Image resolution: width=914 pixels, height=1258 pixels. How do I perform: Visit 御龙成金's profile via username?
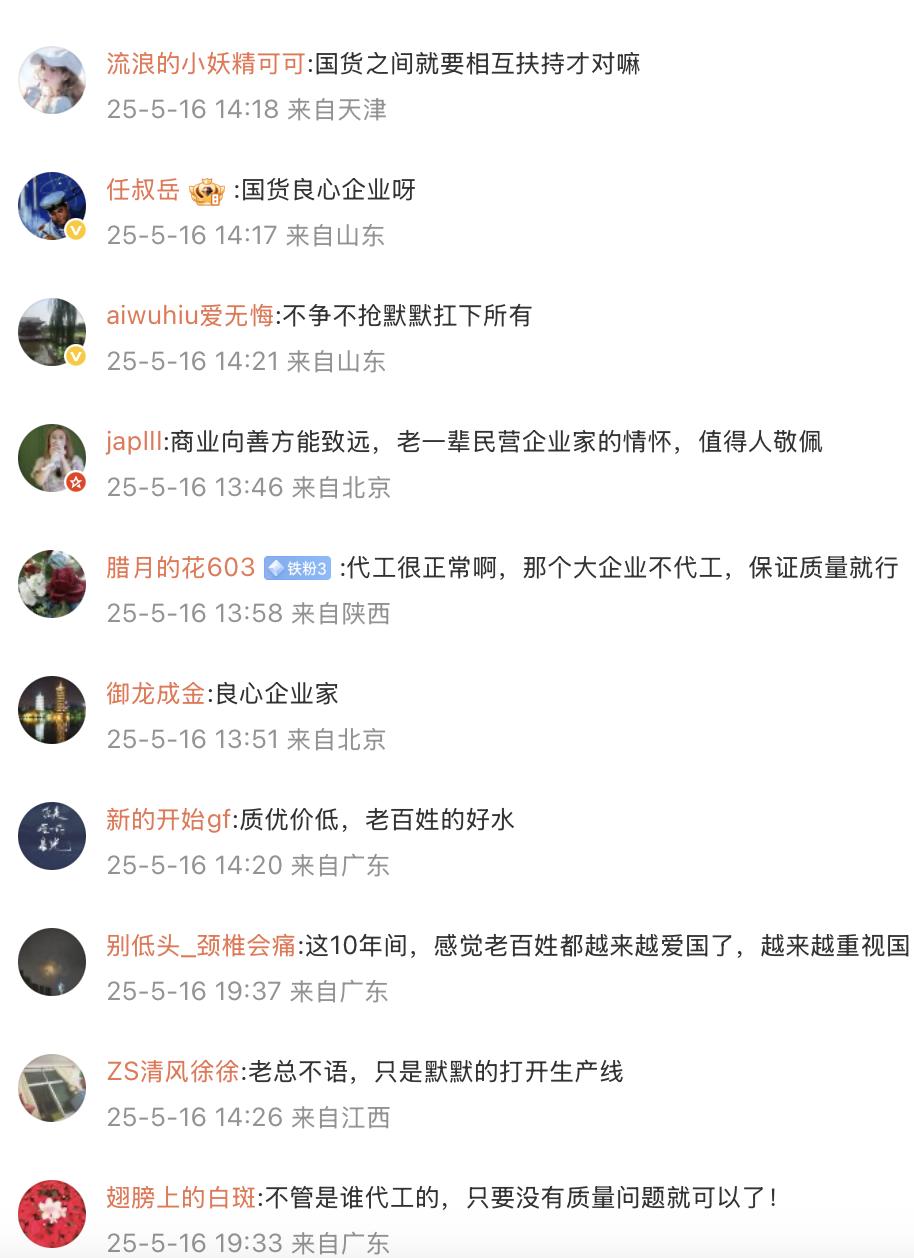tap(156, 694)
